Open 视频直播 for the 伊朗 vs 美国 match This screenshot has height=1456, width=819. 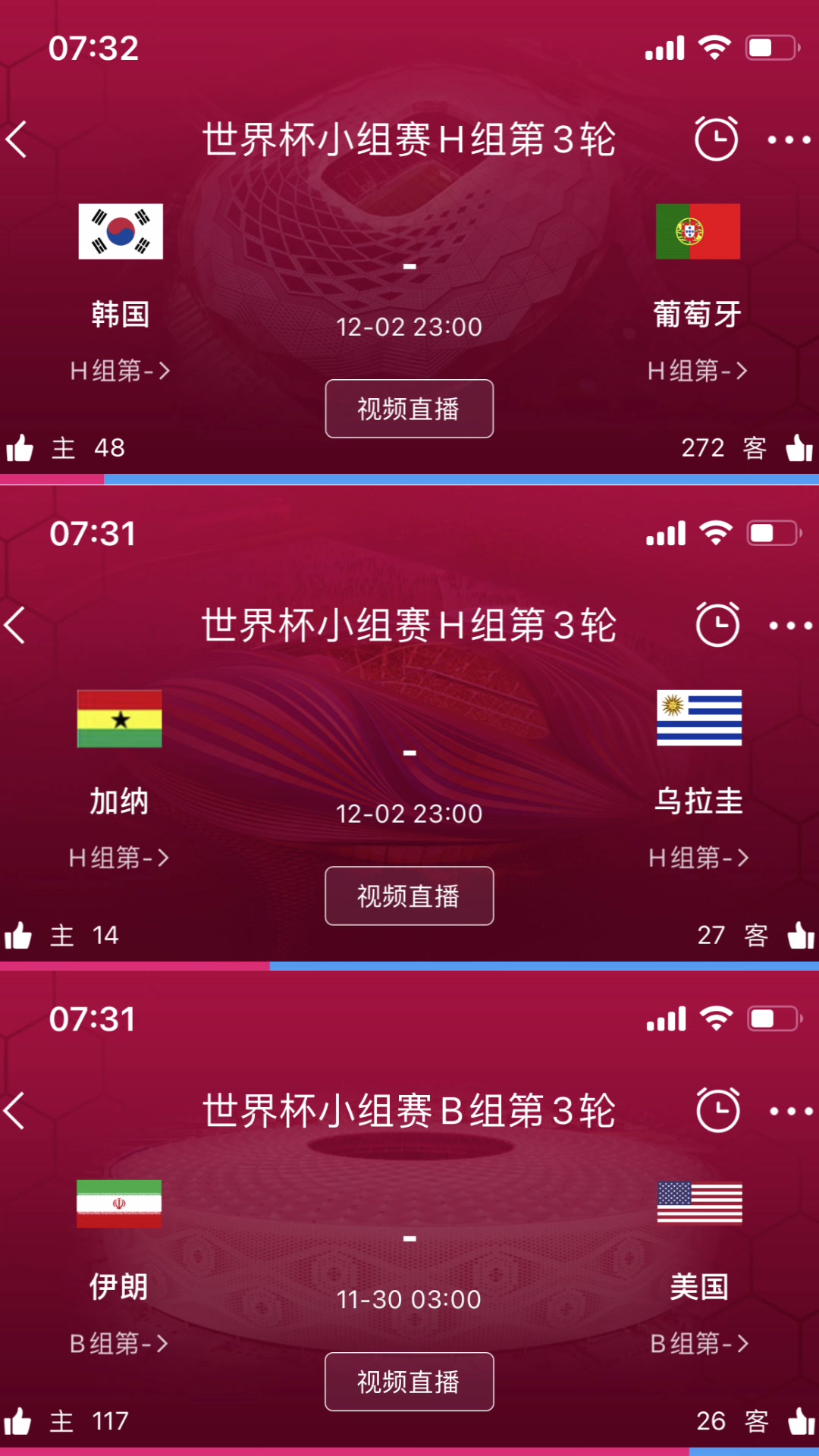pos(409,1382)
